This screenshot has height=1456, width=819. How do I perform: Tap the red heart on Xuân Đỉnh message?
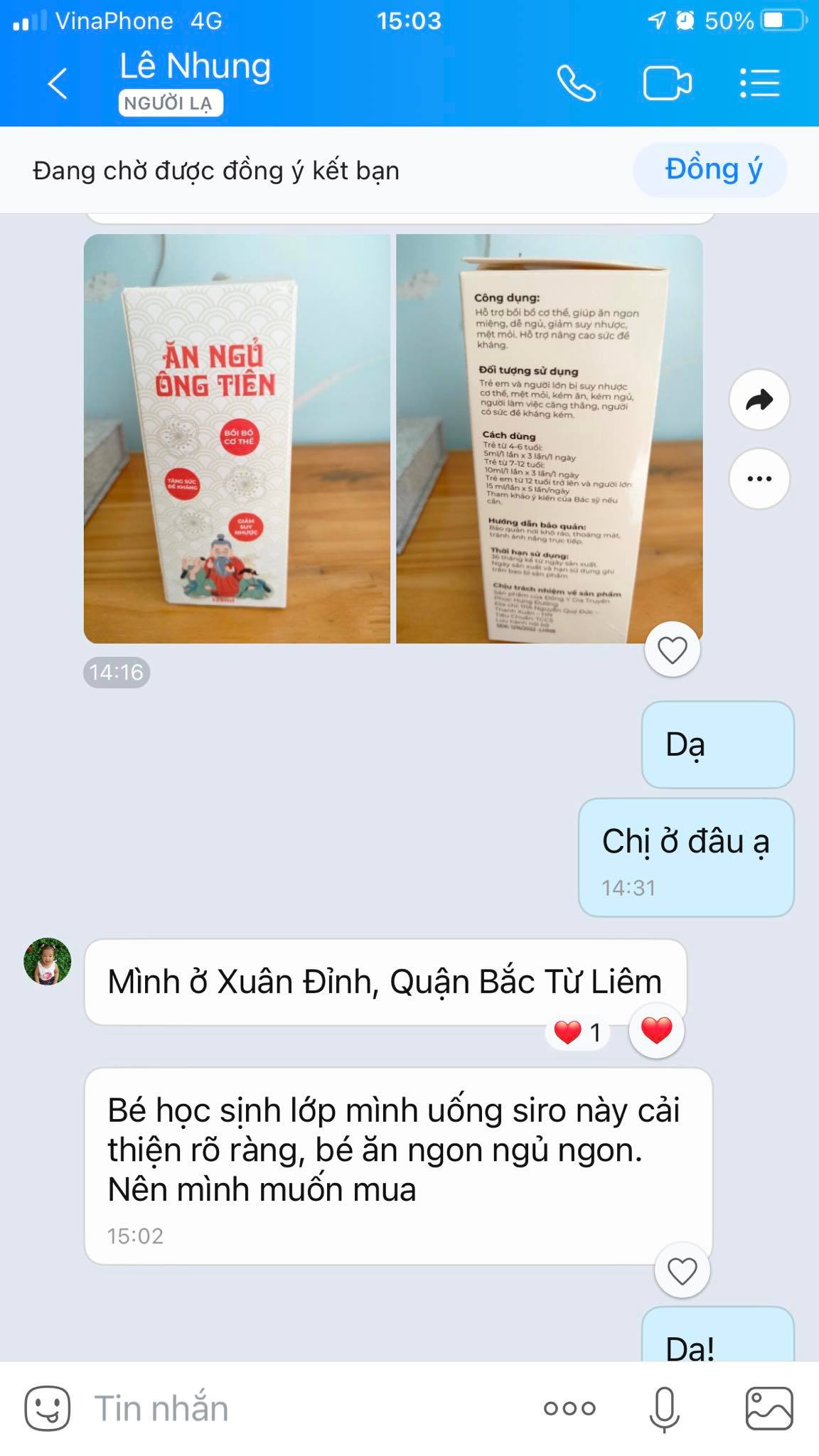click(656, 1029)
